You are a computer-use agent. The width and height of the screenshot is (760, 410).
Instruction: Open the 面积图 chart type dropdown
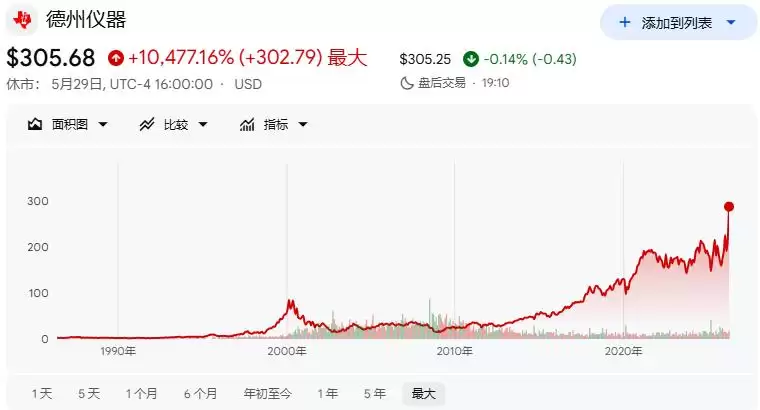[67, 125]
